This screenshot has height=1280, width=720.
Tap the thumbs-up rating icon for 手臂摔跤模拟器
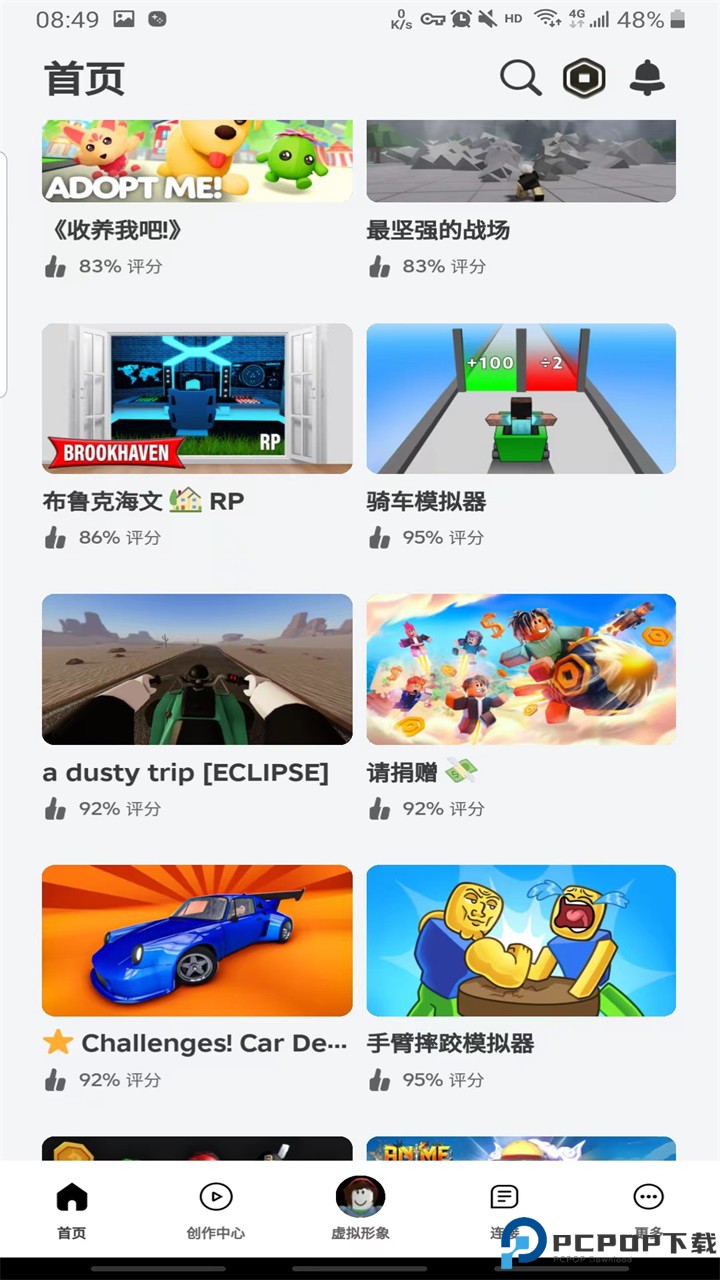[379, 1079]
